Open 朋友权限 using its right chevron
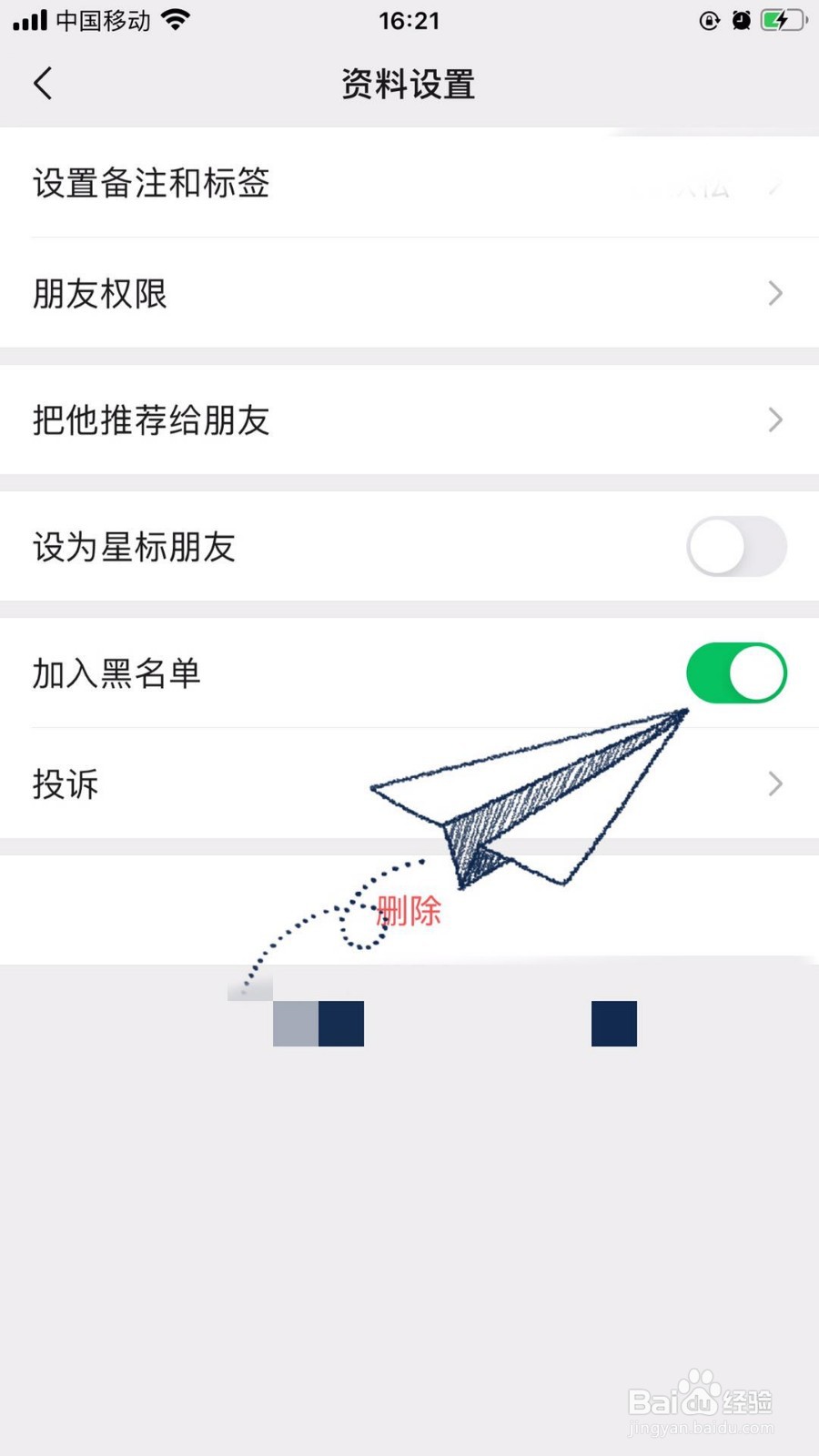 (774, 293)
